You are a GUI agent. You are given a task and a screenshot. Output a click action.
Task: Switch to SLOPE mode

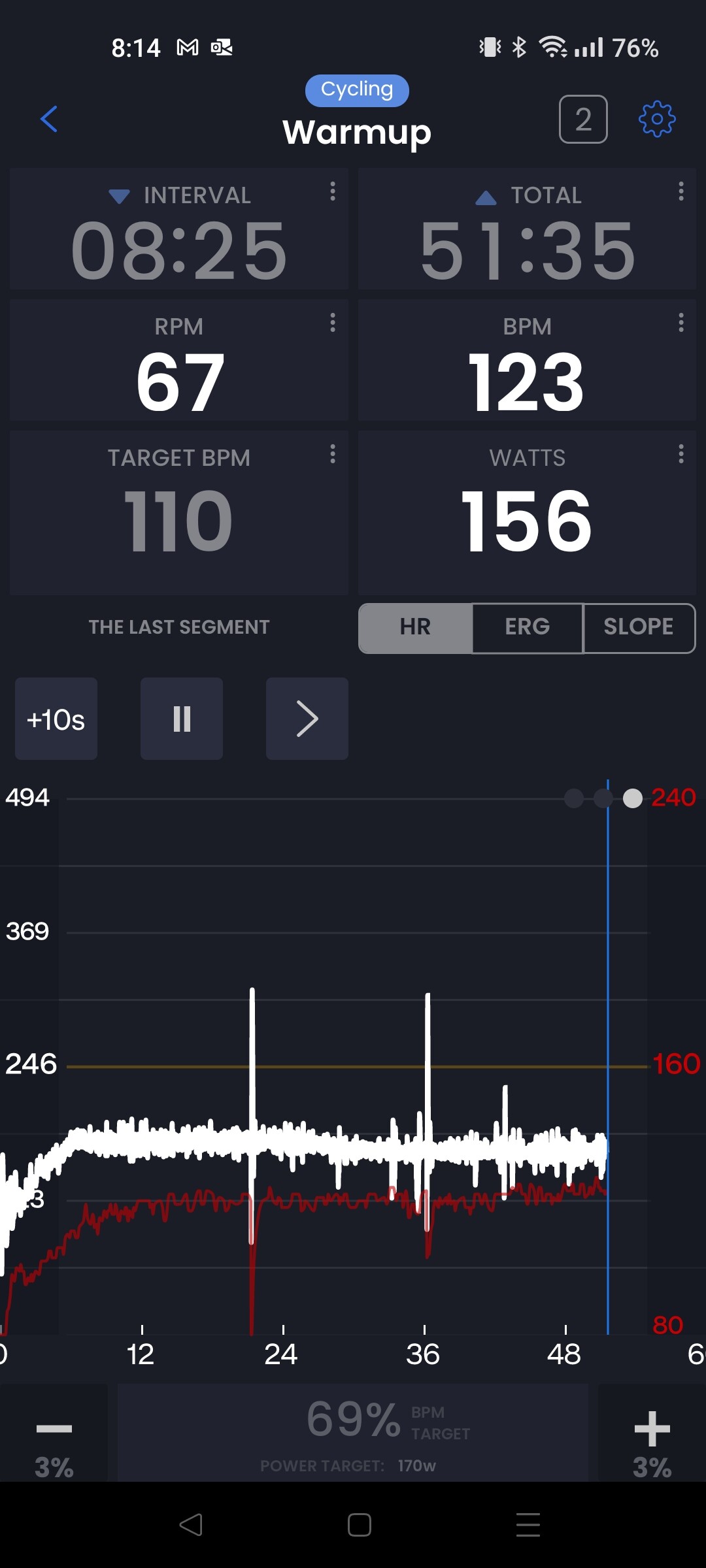[639, 628]
